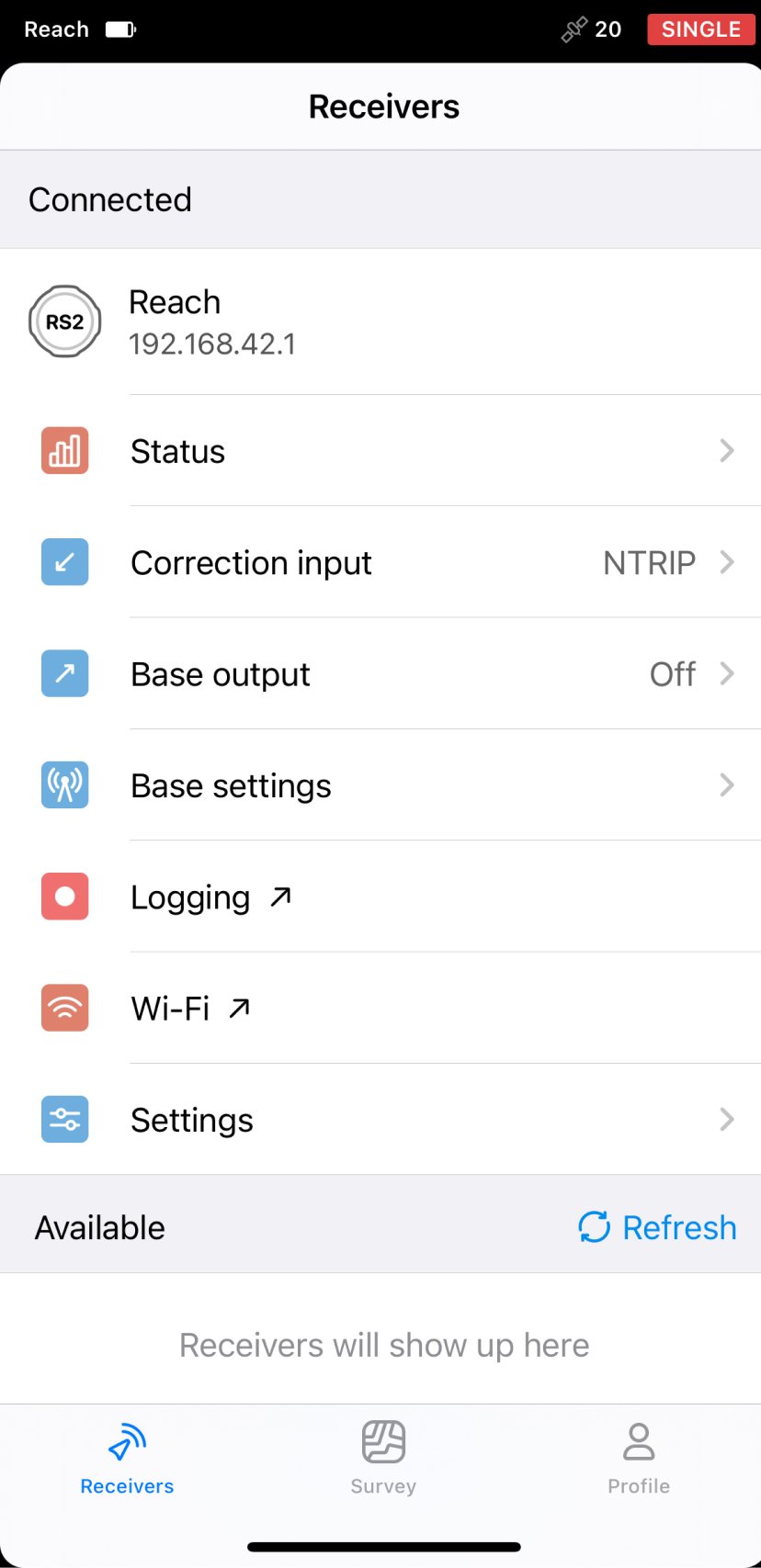The width and height of the screenshot is (761, 1568).
Task: Open Base settings via the antenna icon
Action: (x=64, y=785)
